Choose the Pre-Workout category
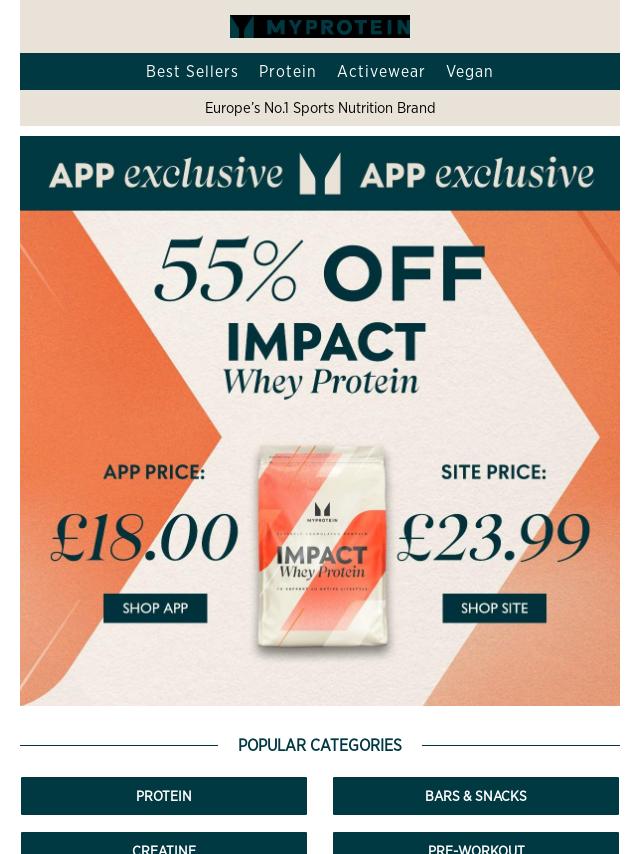This screenshot has height=854, width=640. click(x=476, y=846)
